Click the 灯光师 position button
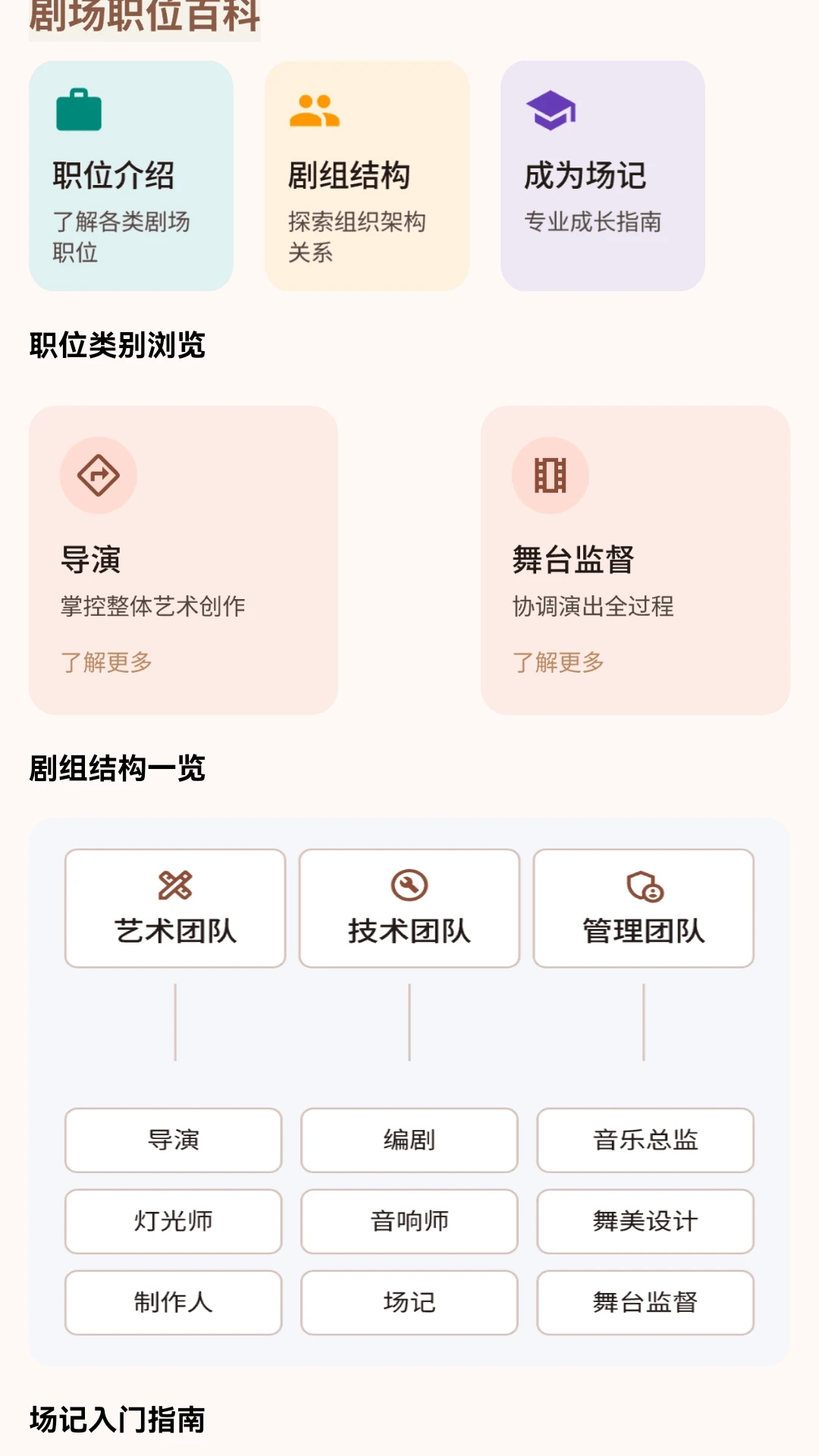The image size is (819, 1456). (x=172, y=1222)
